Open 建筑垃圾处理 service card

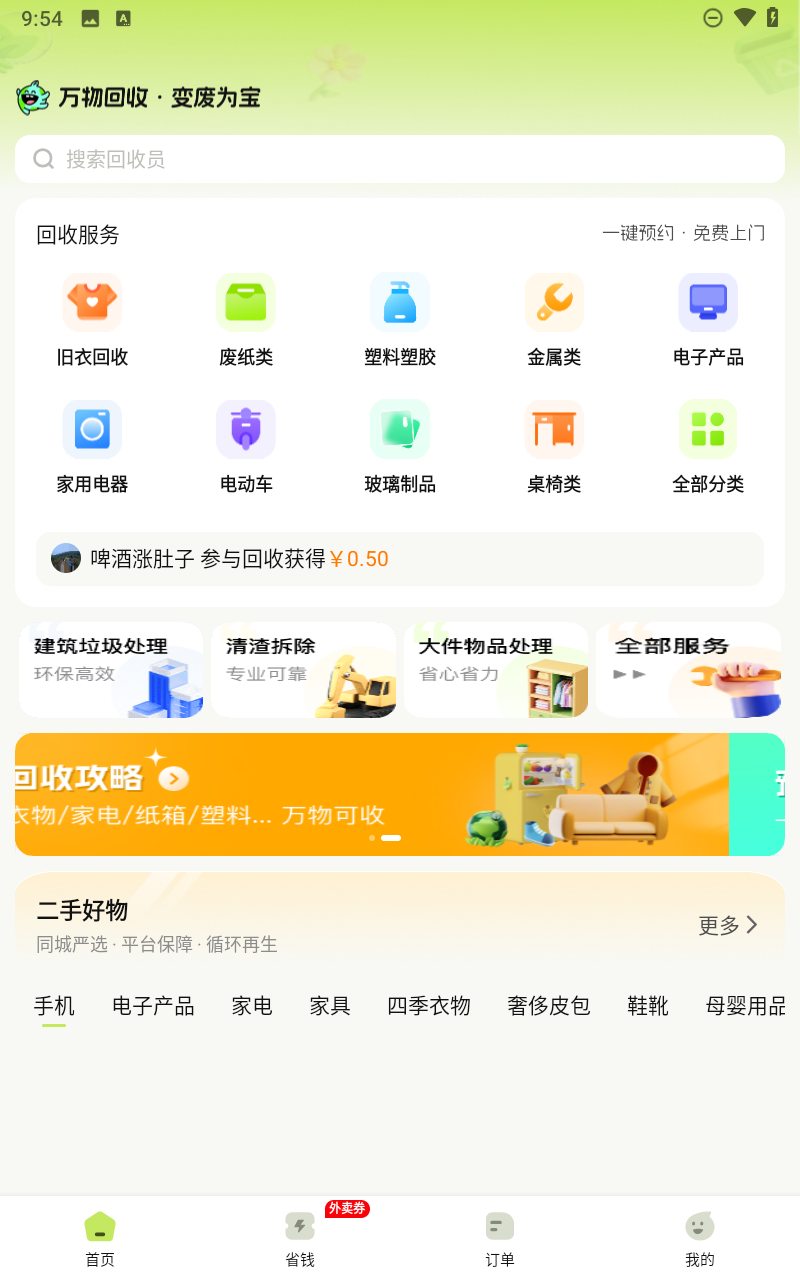point(111,670)
